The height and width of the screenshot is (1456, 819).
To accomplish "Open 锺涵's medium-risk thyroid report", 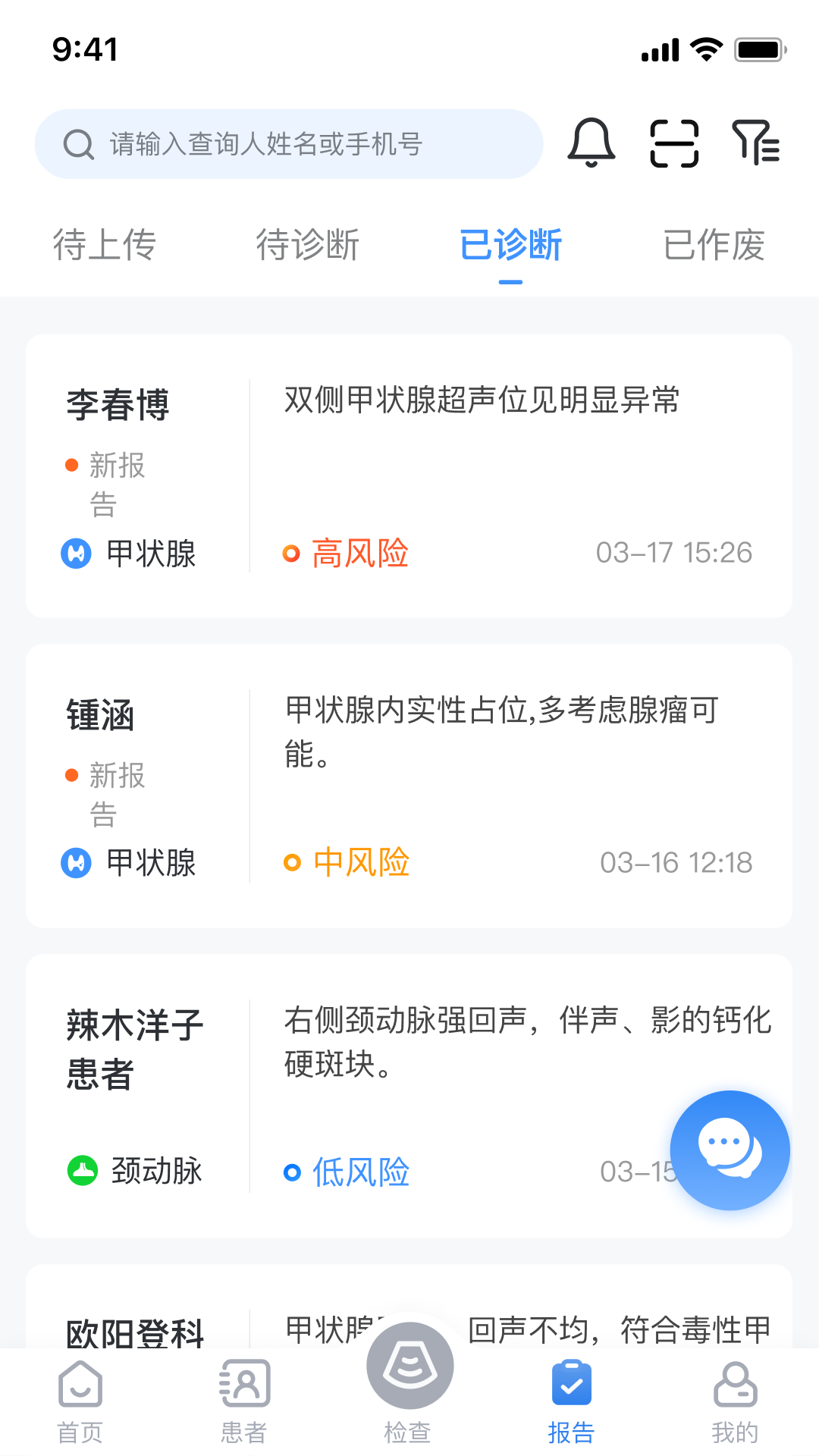I will coord(409,786).
